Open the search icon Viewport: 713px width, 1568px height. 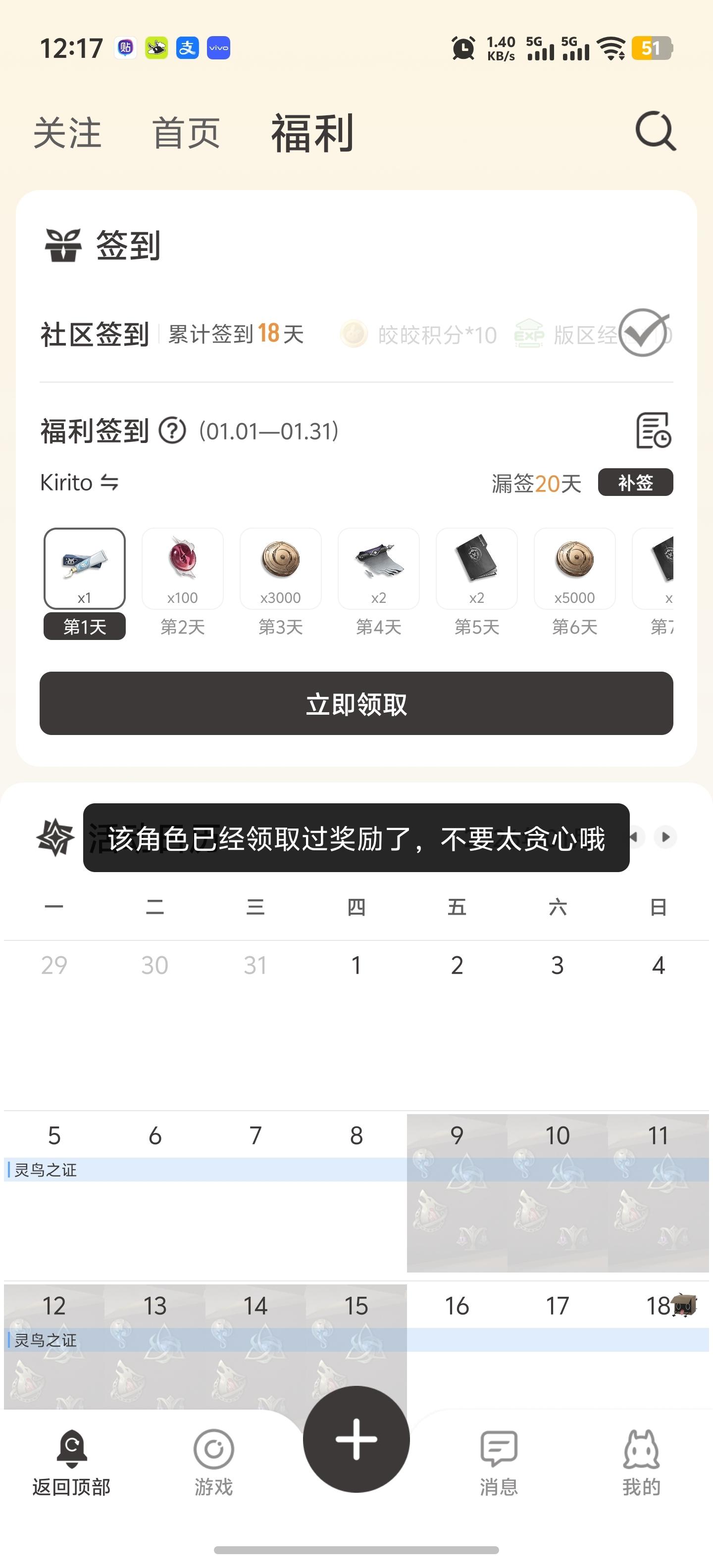click(655, 131)
